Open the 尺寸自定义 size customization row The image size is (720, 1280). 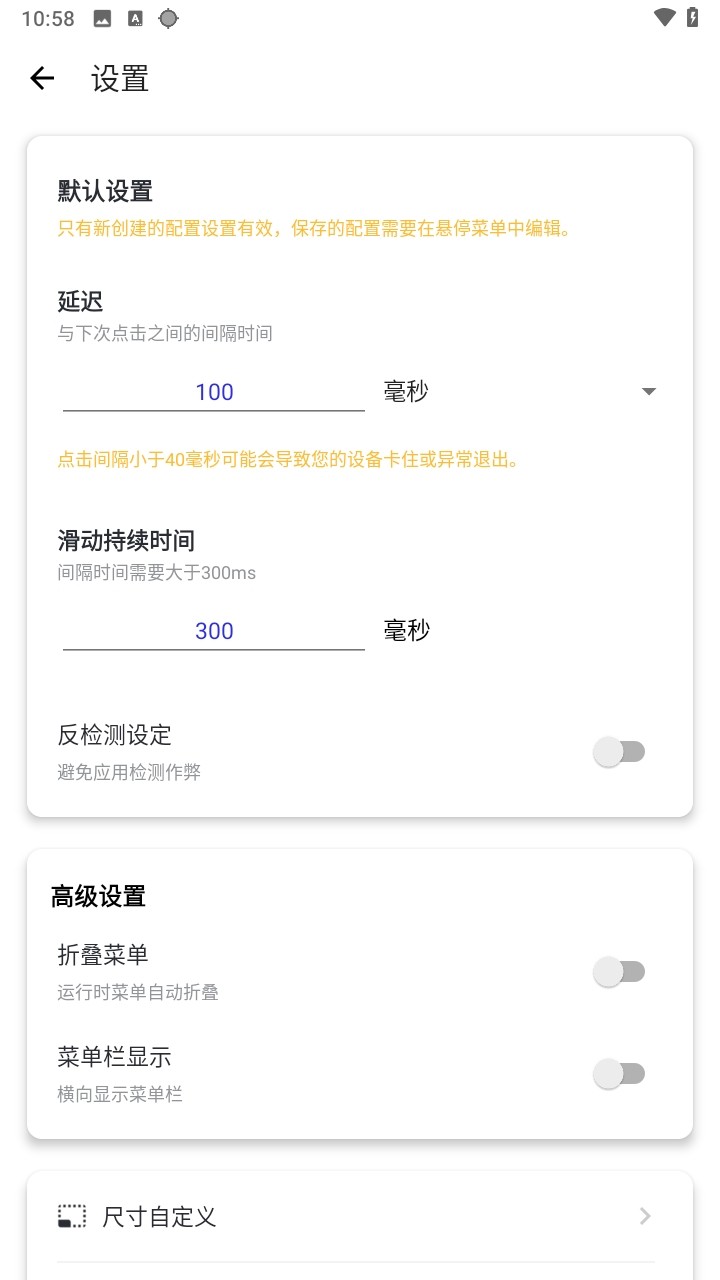click(x=160, y=1216)
